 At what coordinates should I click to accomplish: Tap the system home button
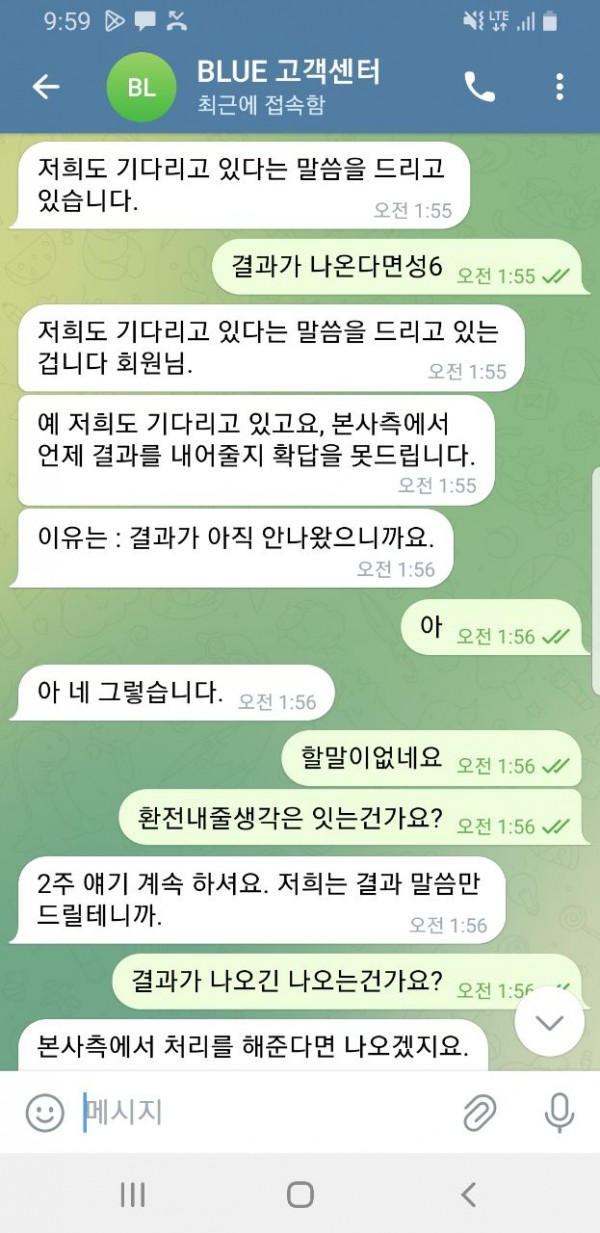pos(300,1194)
